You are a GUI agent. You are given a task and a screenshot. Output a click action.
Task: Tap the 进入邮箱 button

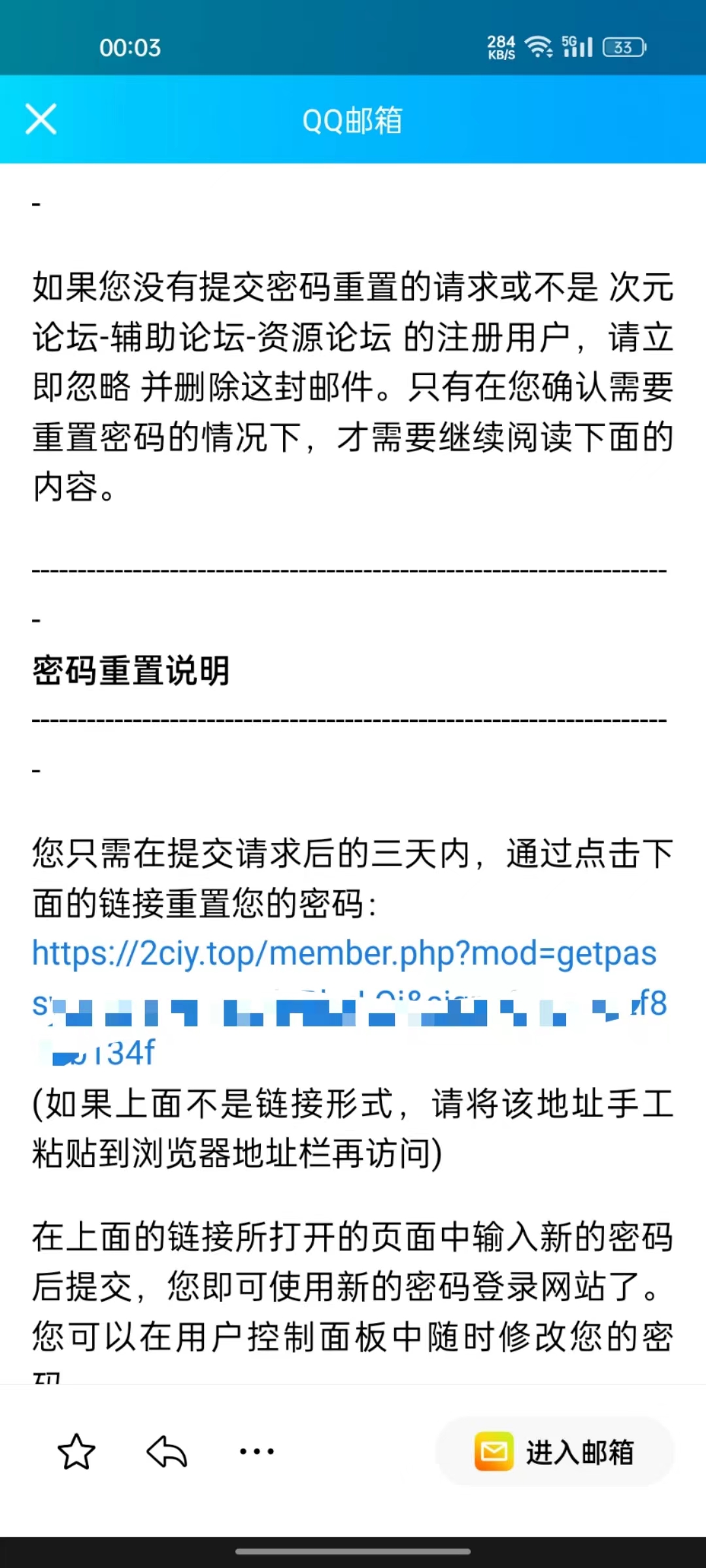click(554, 1452)
